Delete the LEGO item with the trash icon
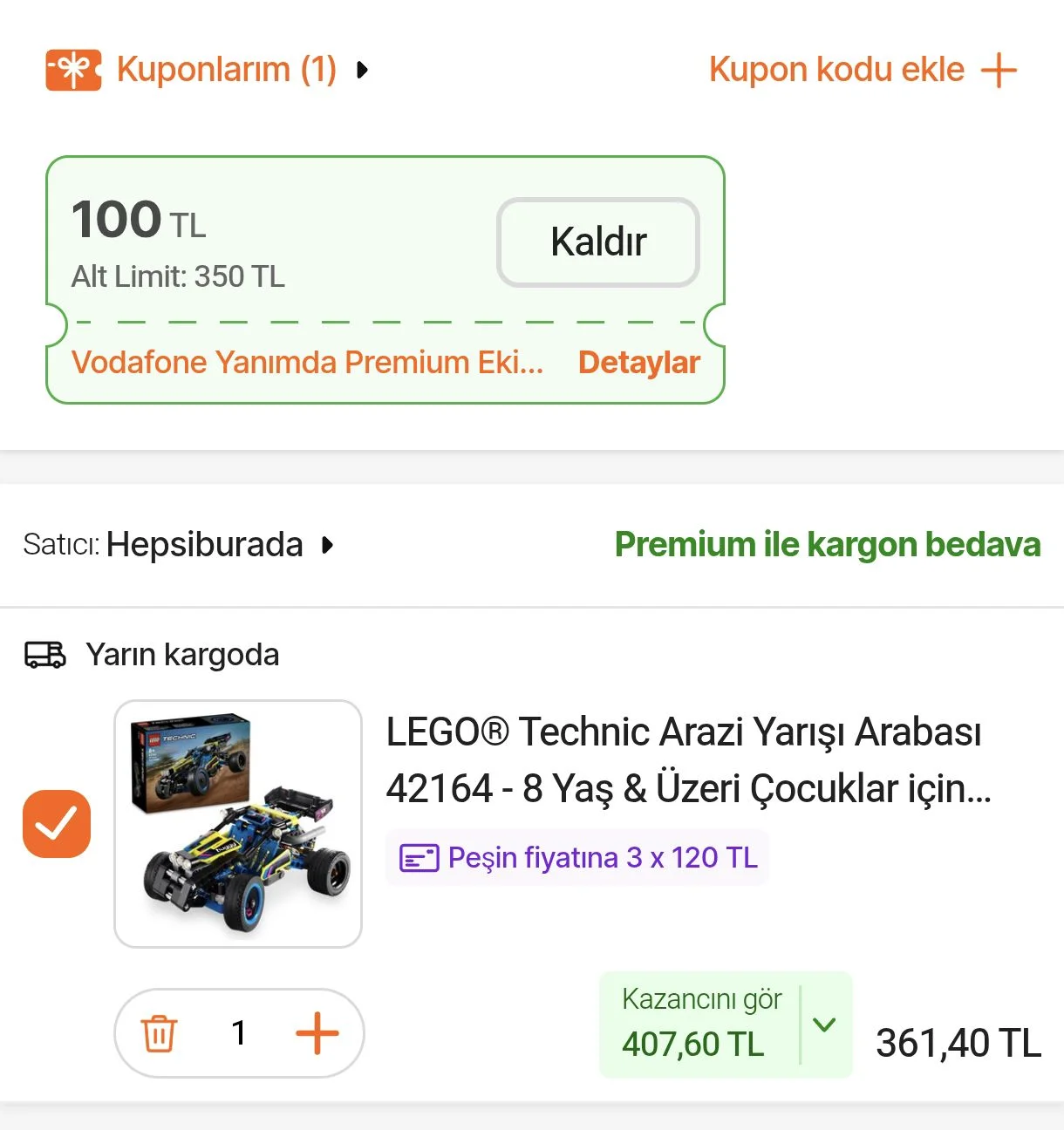1064x1130 pixels. click(160, 1034)
